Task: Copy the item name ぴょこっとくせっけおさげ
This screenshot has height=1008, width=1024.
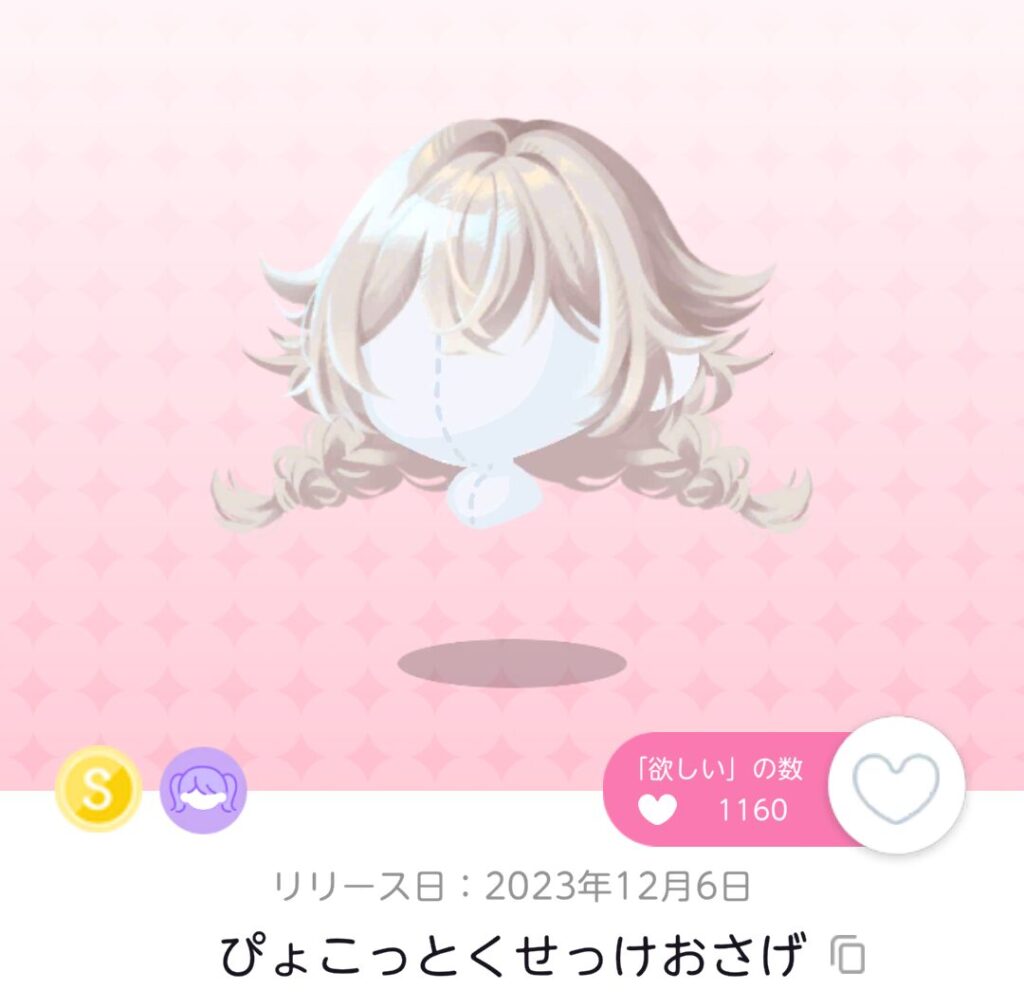Action: tap(848, 957)
